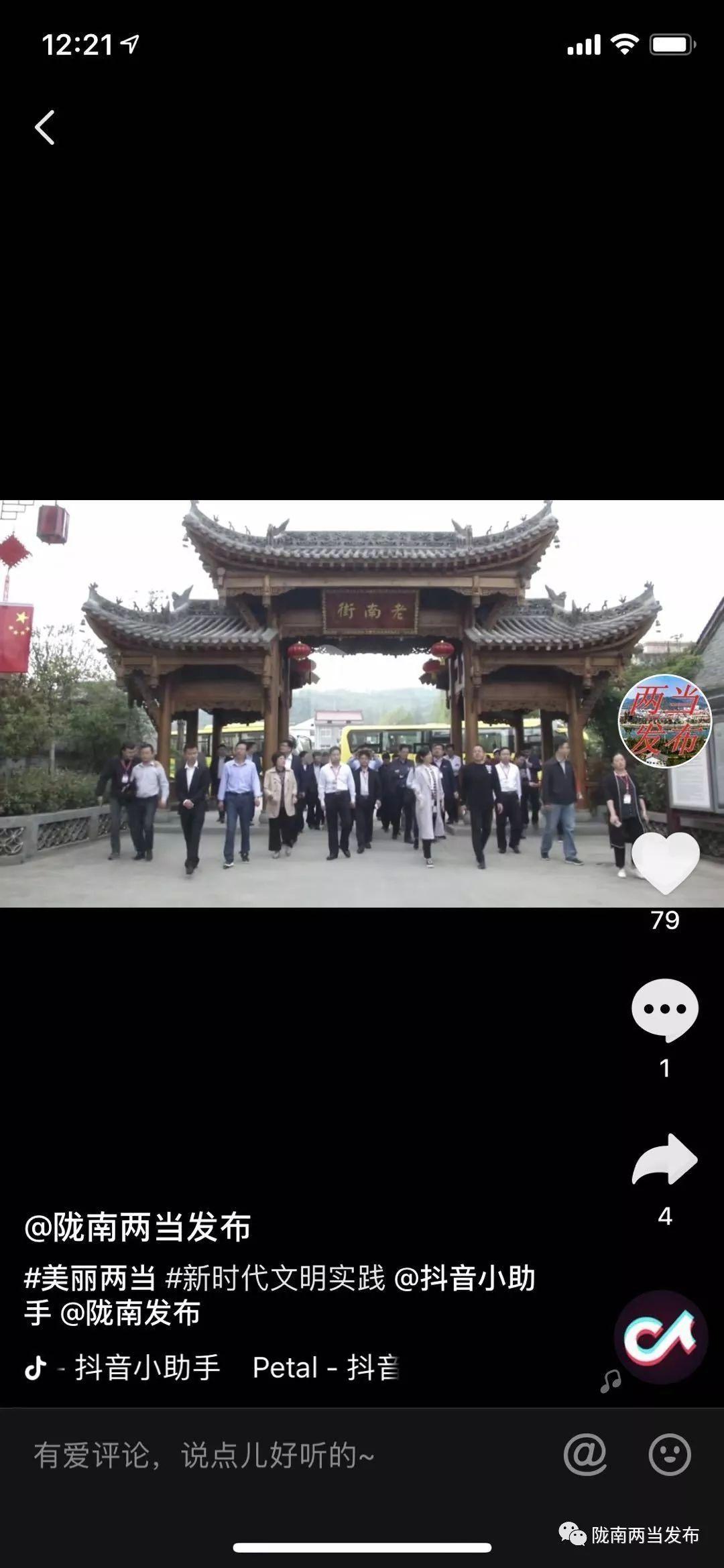
Task: Share the video using the arrow icon
Action: tap(664, 1160)
